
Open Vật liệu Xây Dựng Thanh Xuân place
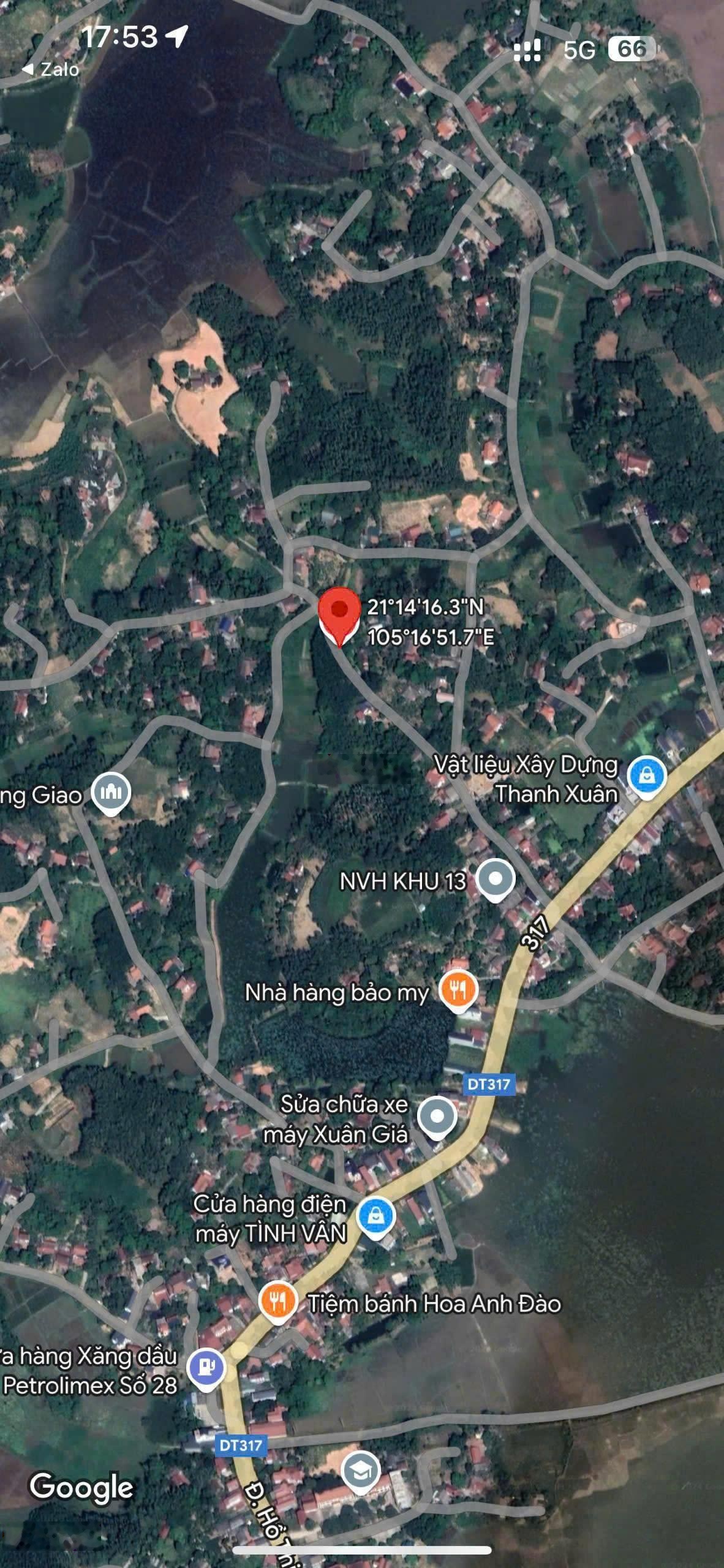(647, 777)
